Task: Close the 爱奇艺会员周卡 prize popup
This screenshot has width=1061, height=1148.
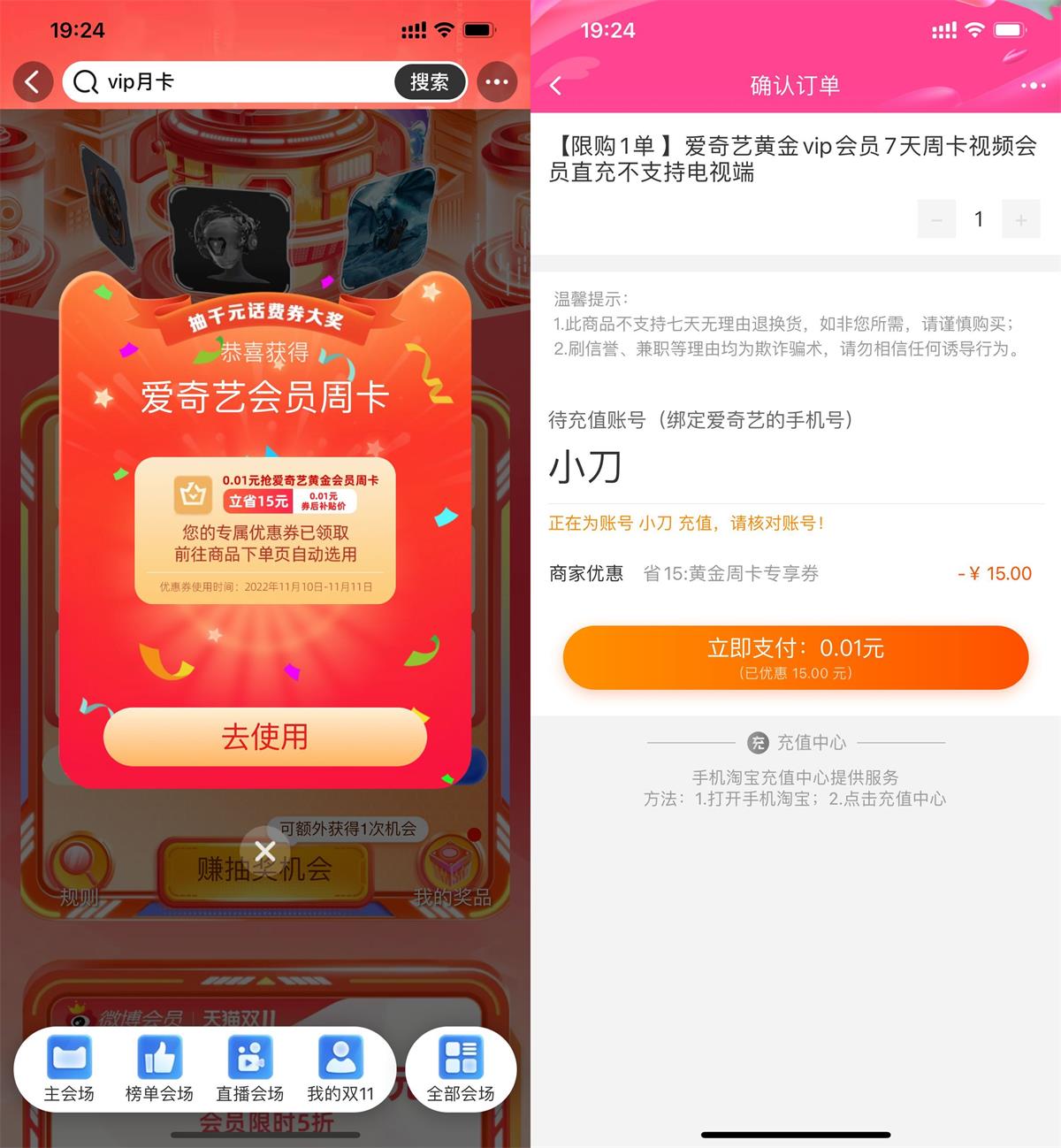Action: click(x=264, y=851)
